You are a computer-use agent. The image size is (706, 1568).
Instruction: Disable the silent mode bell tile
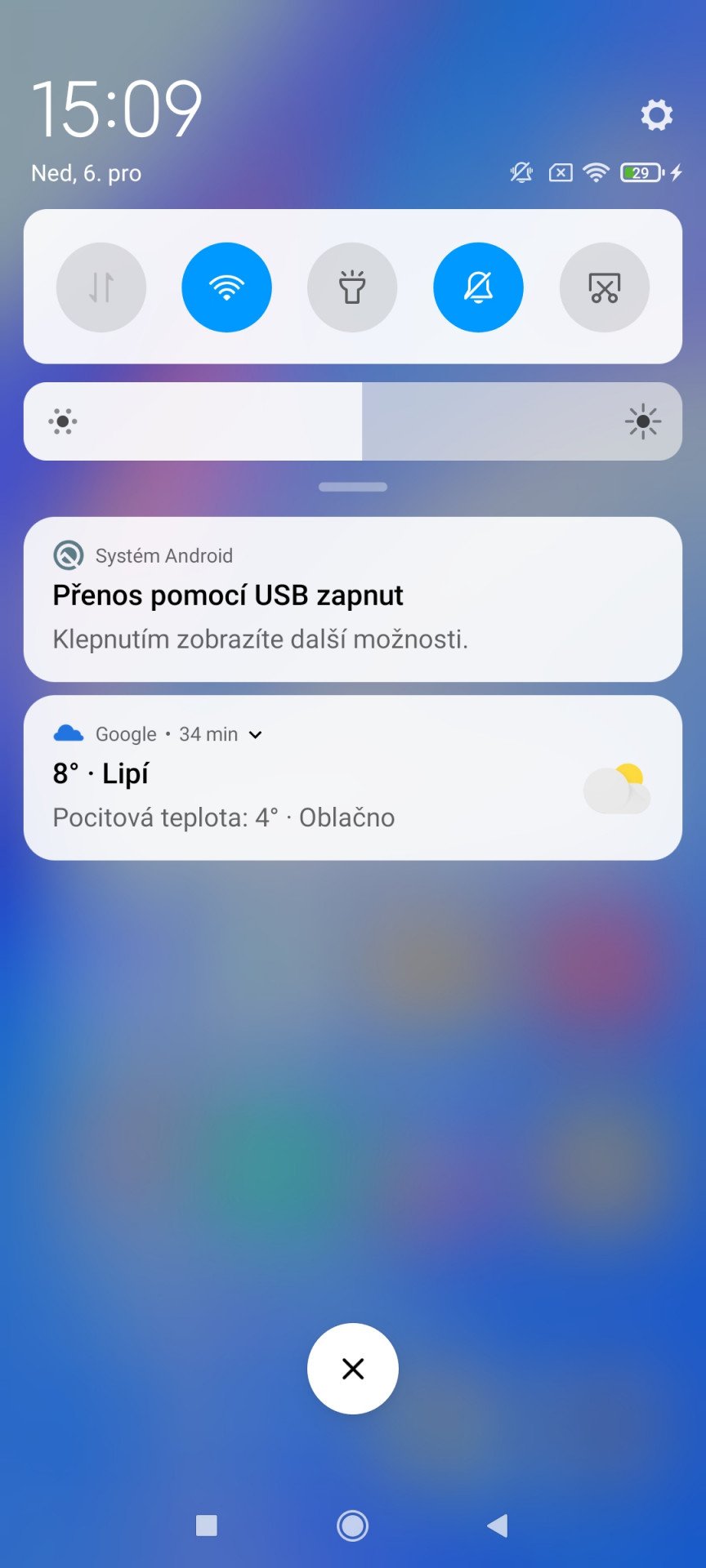click(x=478, y=287)
